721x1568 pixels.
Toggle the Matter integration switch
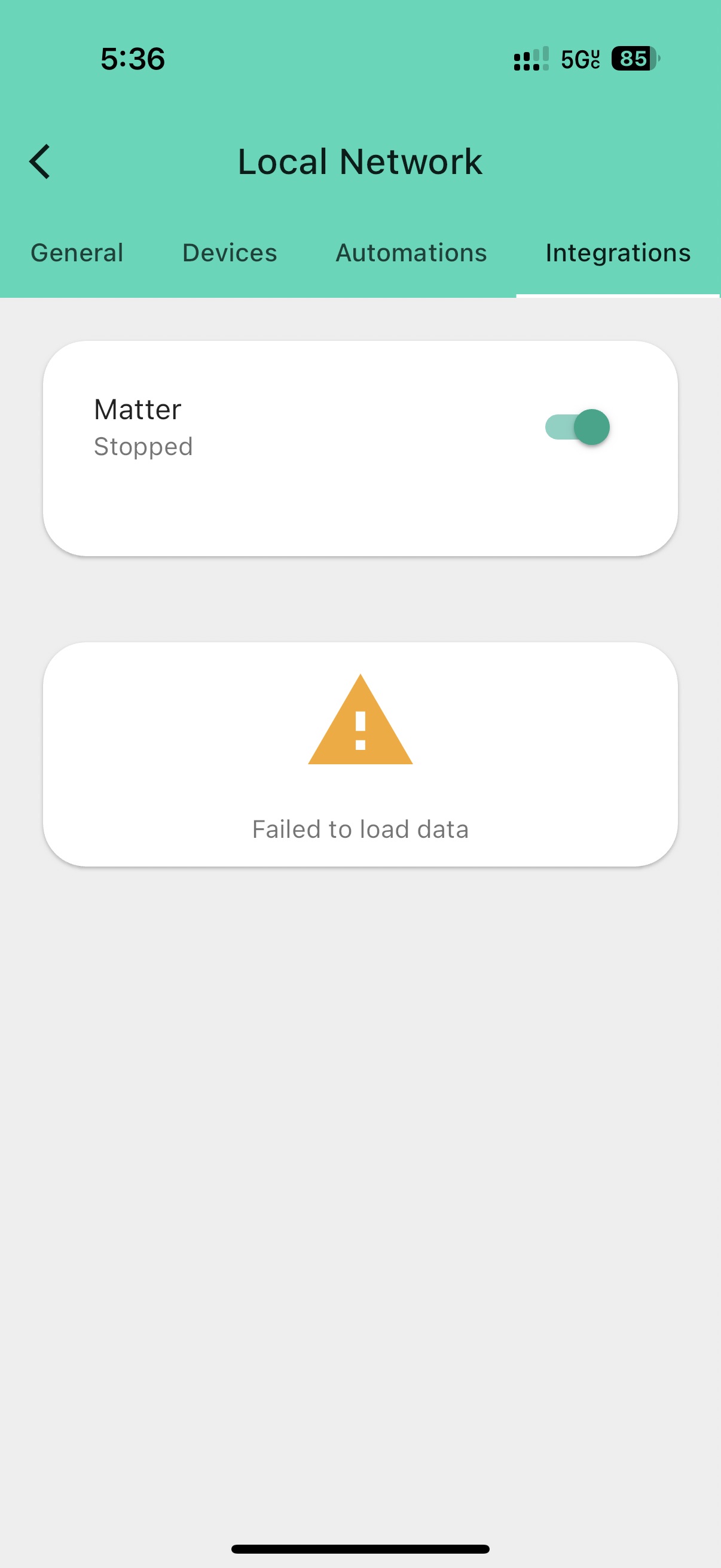click(x=578, y=428)
